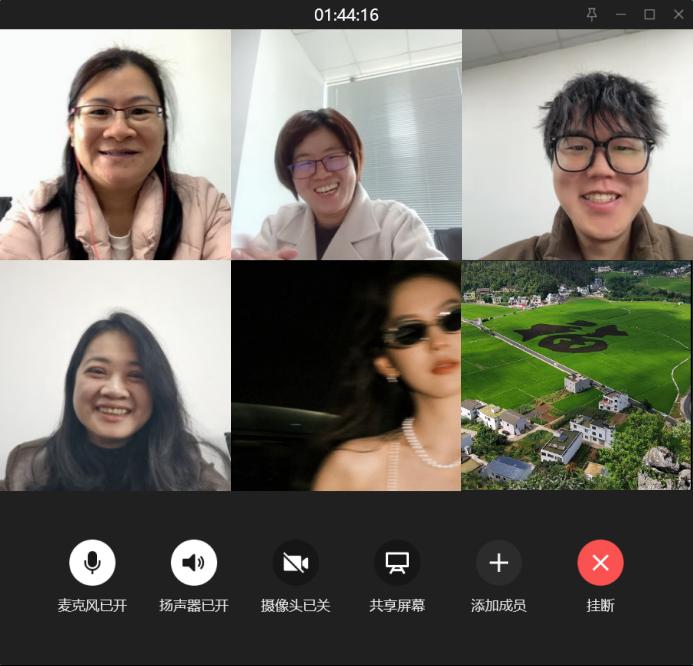Maximize the call window
Image resolution: width=693 pixels, height=666 pixels.
pyautogui.click(x=649, y=14)
